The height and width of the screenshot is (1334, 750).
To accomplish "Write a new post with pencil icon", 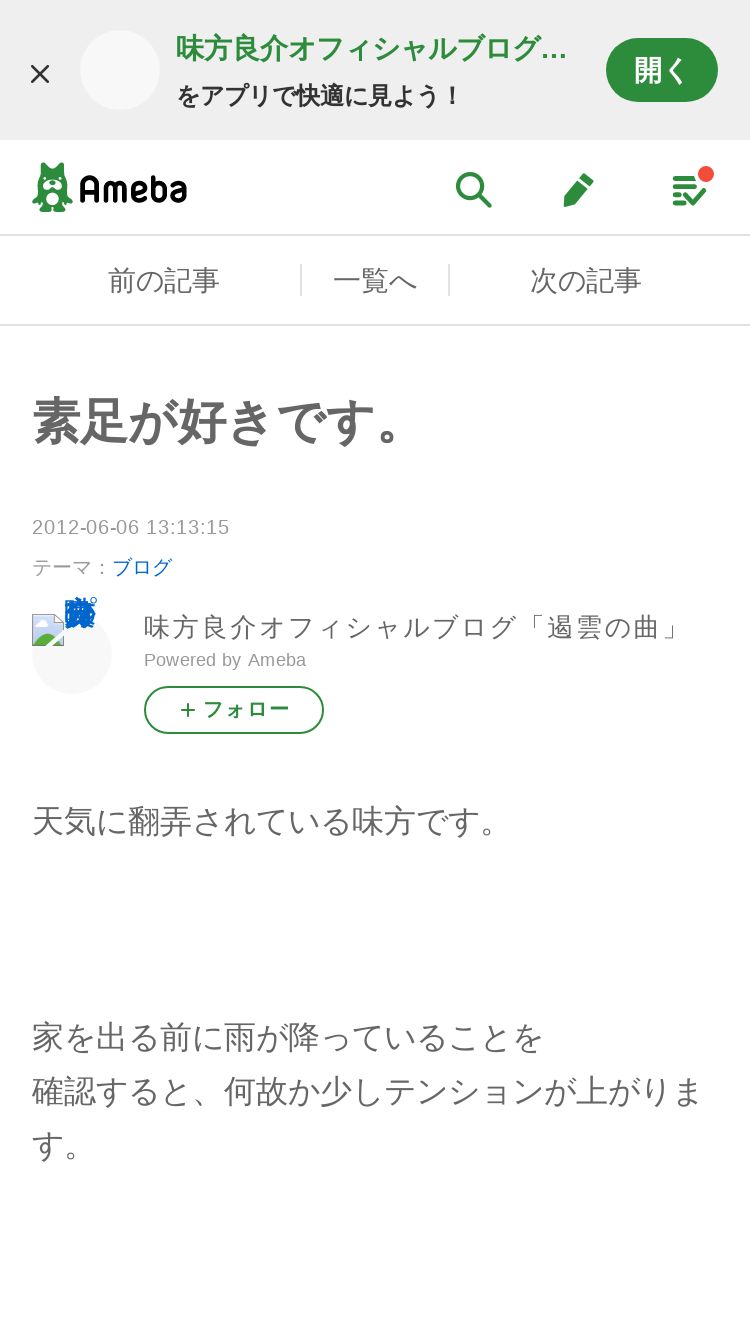I will [x=578, y=189].
